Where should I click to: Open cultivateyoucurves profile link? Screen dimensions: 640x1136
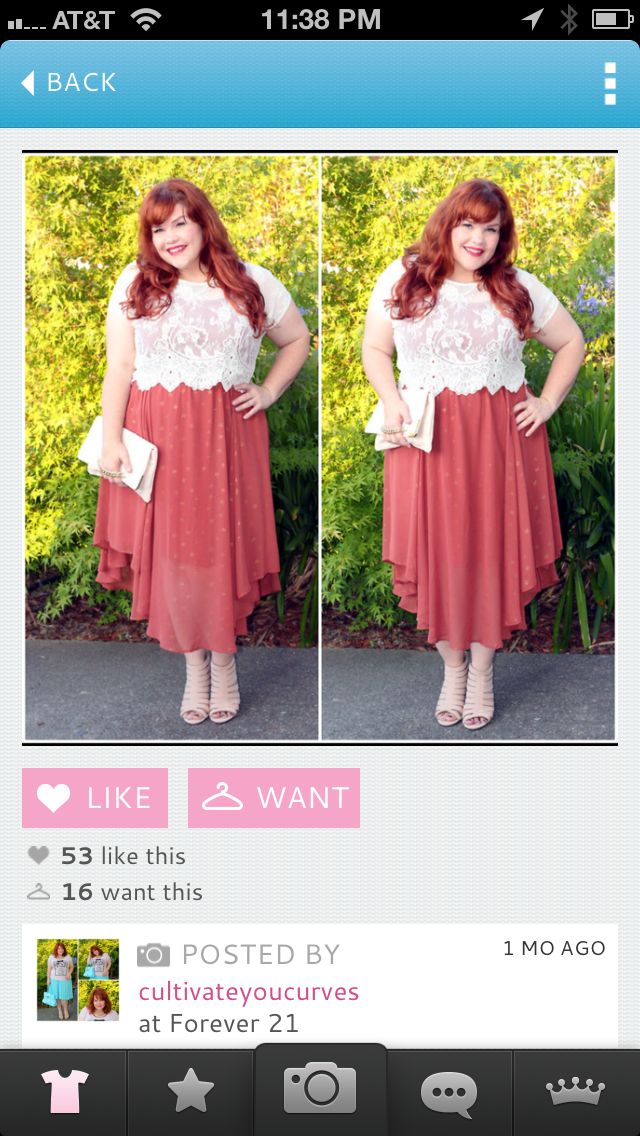point(248,992)
